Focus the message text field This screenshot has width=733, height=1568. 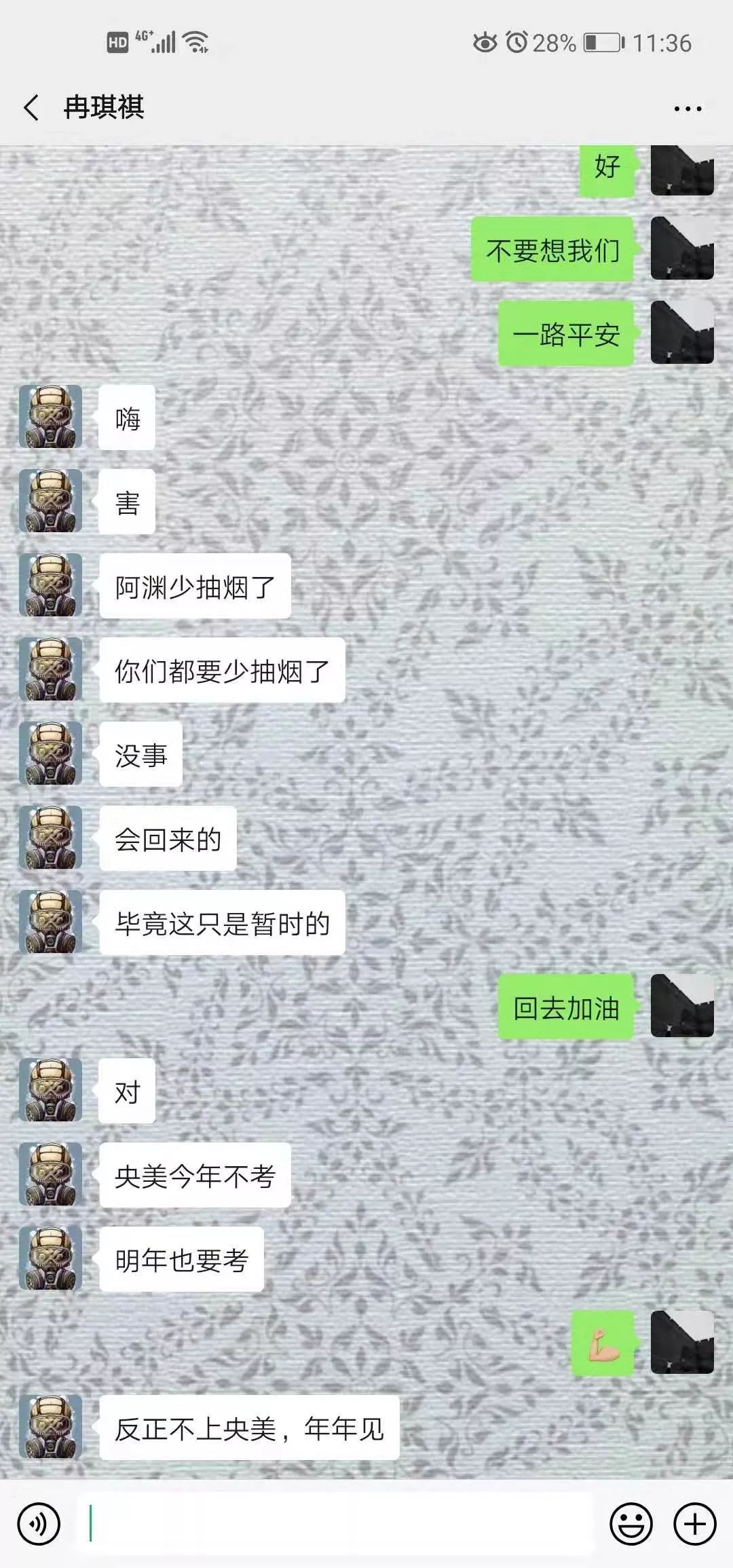[x=336, y=1524]
